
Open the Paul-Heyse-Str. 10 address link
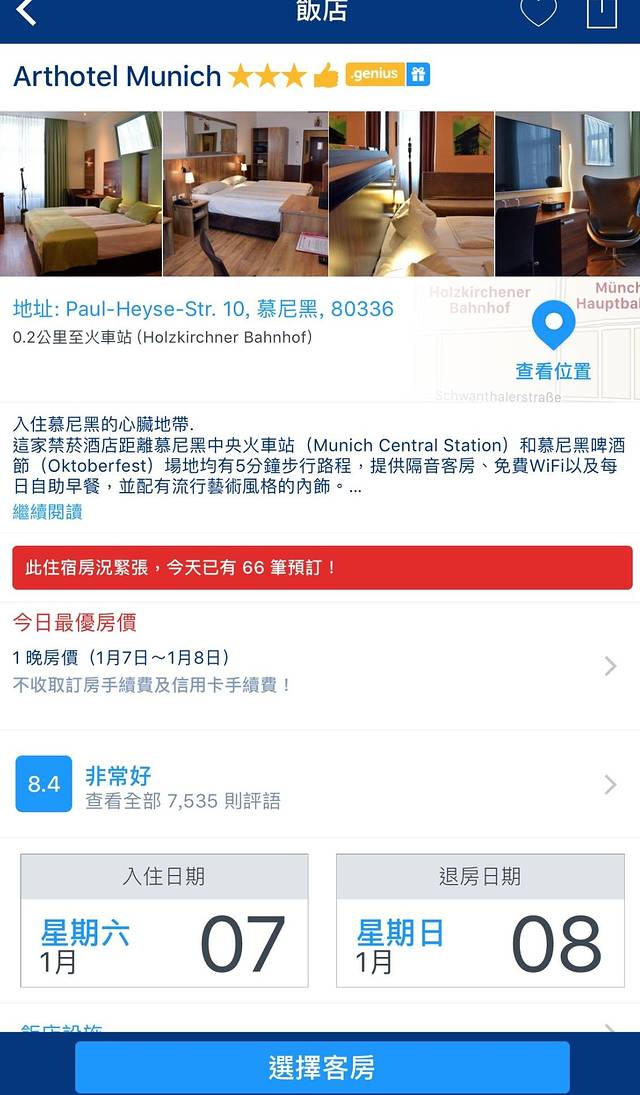tap(203, 309)
